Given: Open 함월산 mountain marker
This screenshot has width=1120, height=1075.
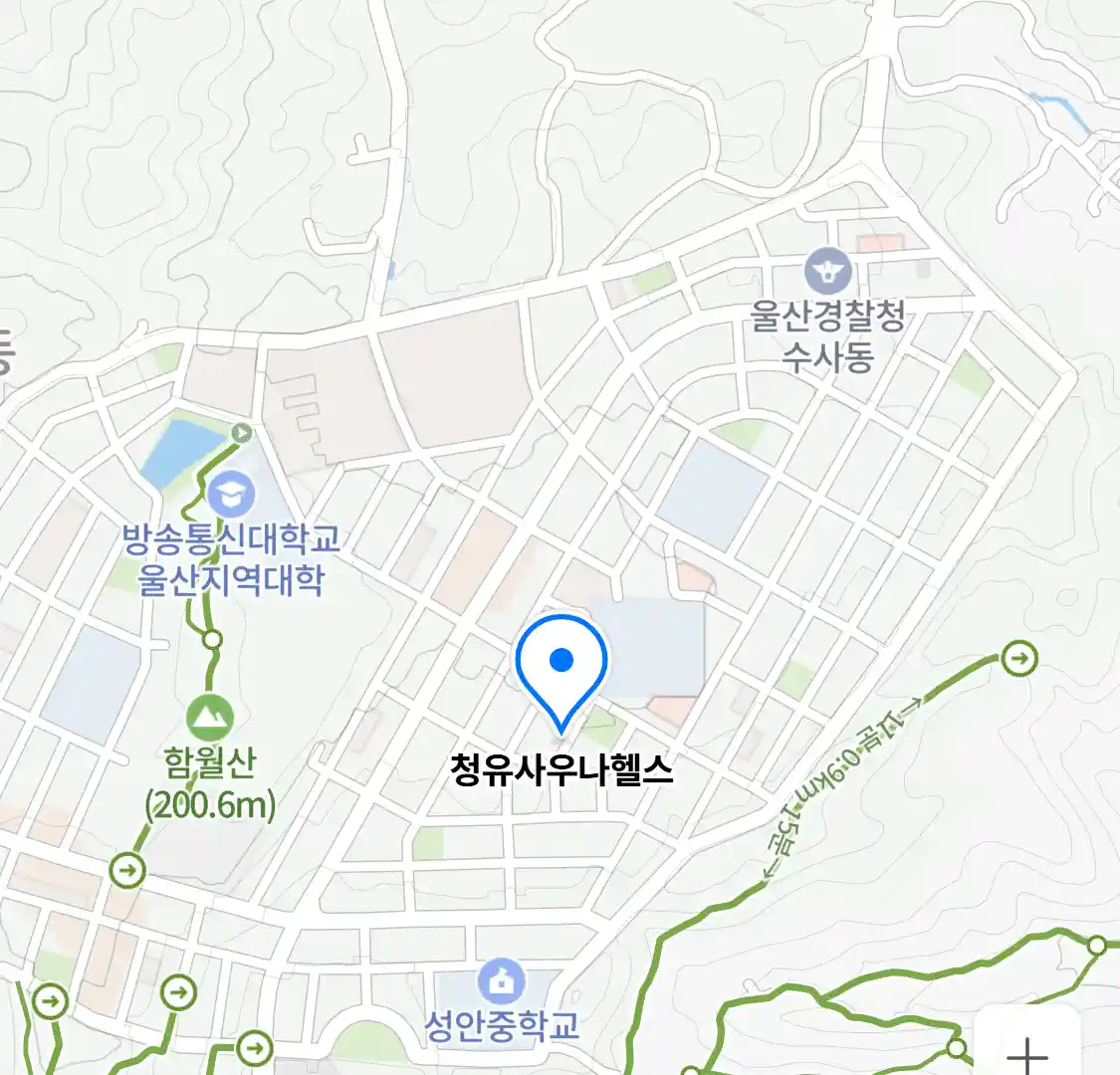Looking at the screenshot, I should 210,717.
